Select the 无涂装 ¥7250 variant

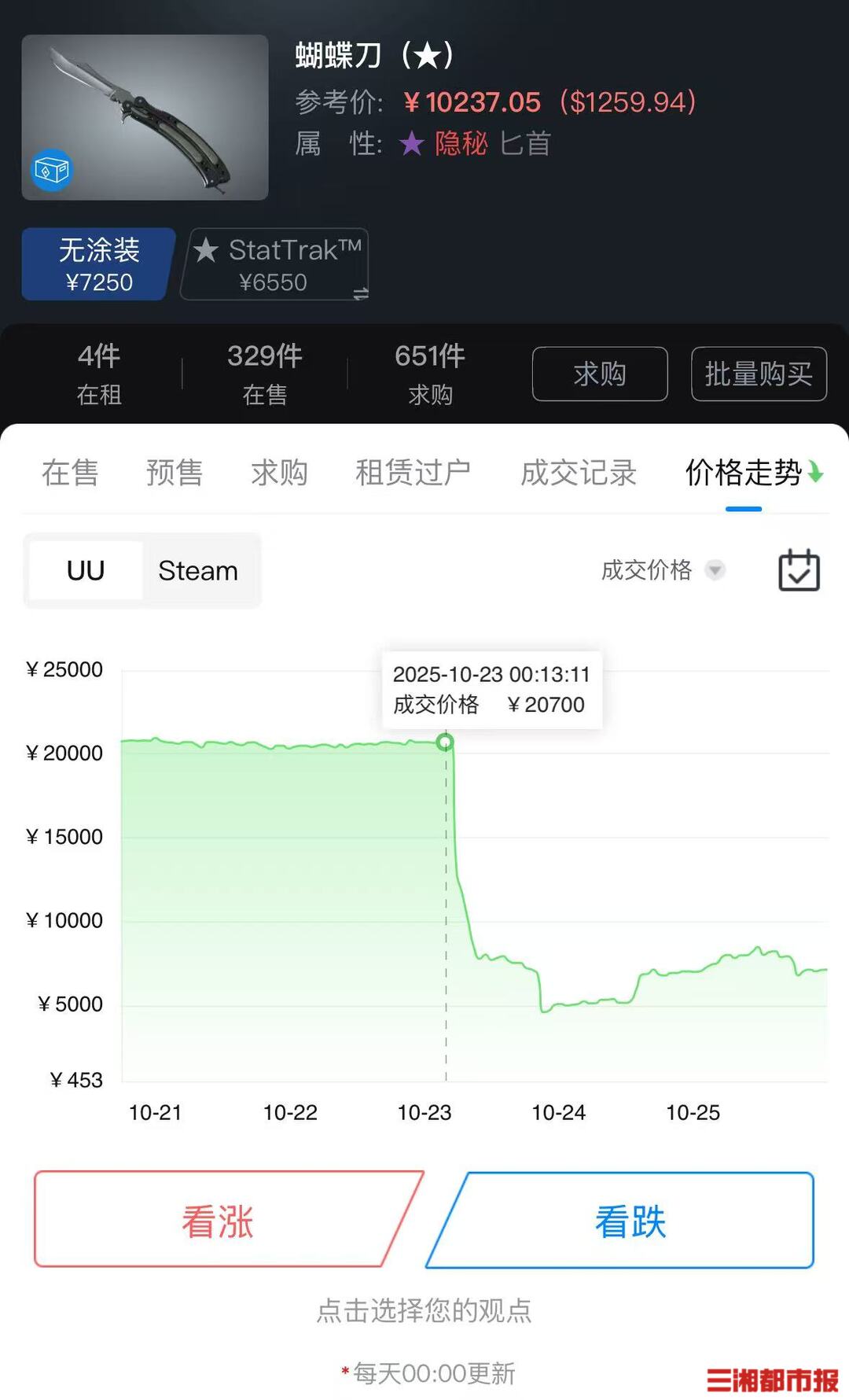pyautogui.click(x=97, y=264)
